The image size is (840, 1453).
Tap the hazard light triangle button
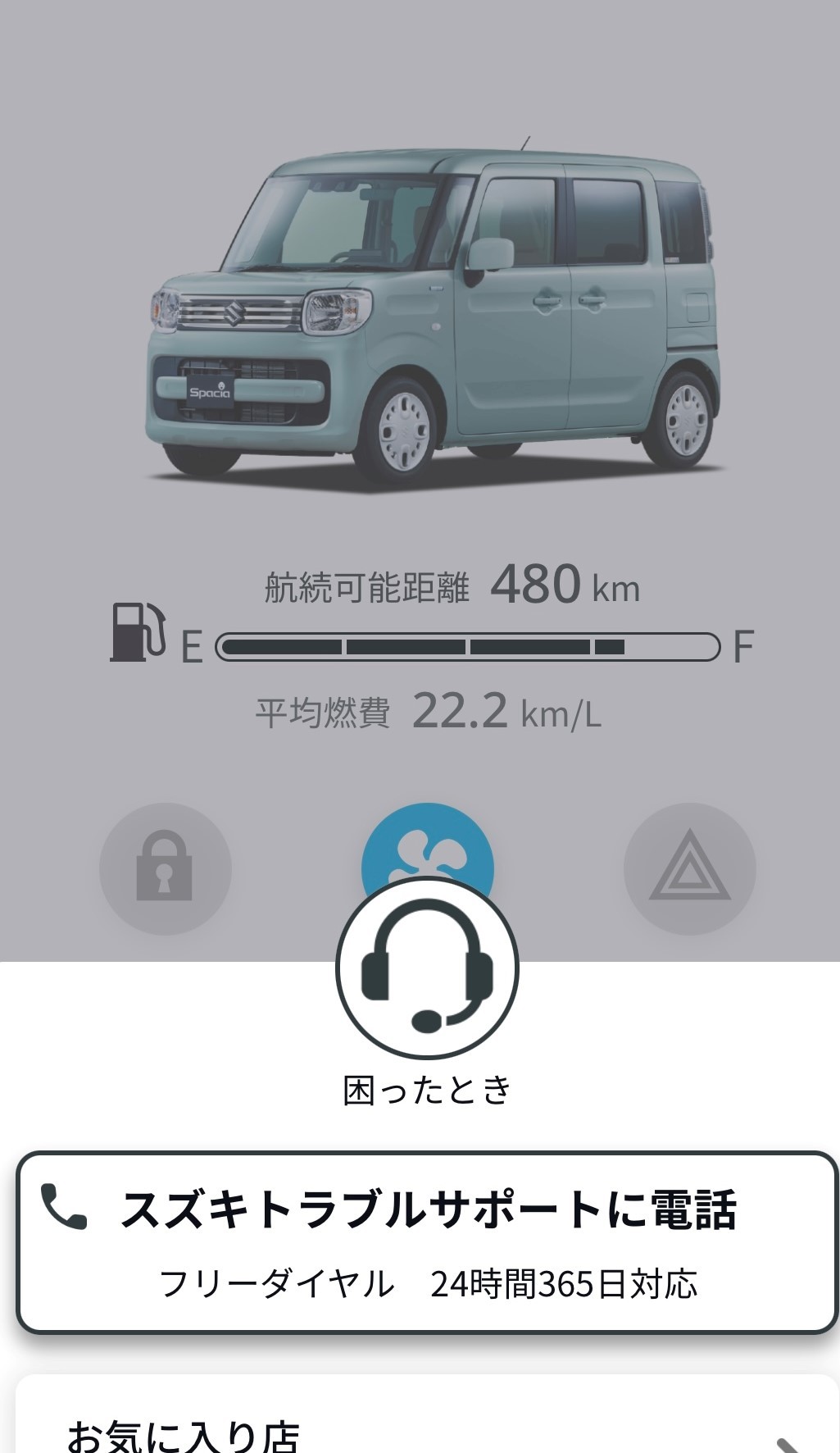(689, 868)
